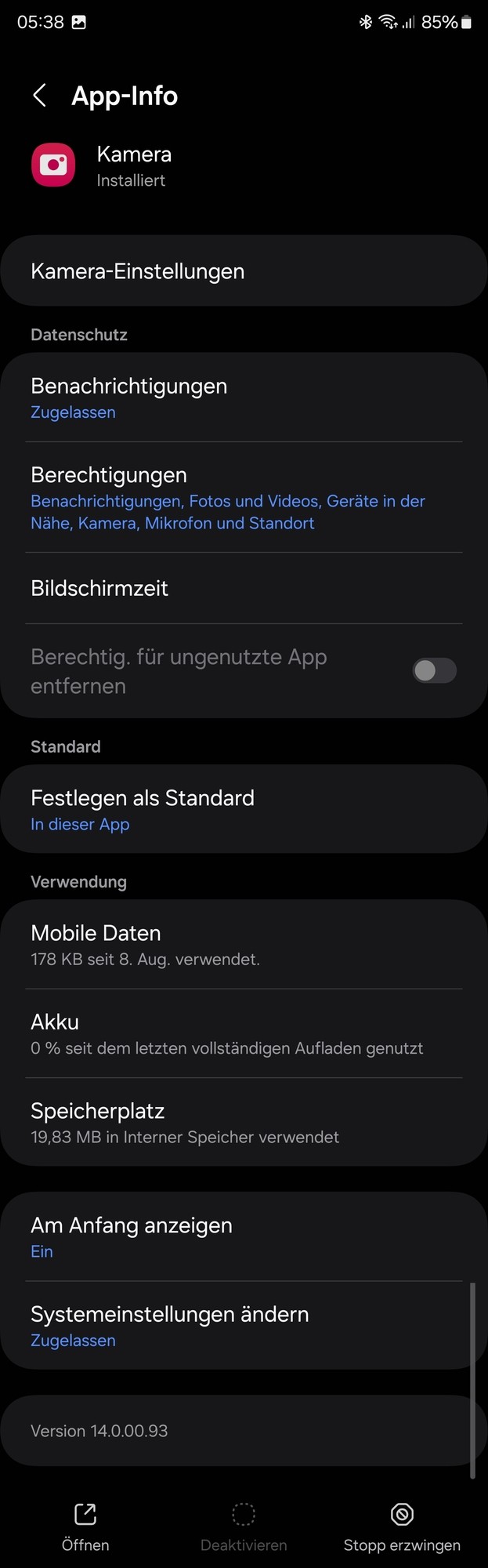This screenshot has height=1568, width=488.
Task: Go back from App-Info
Action: 39,96
